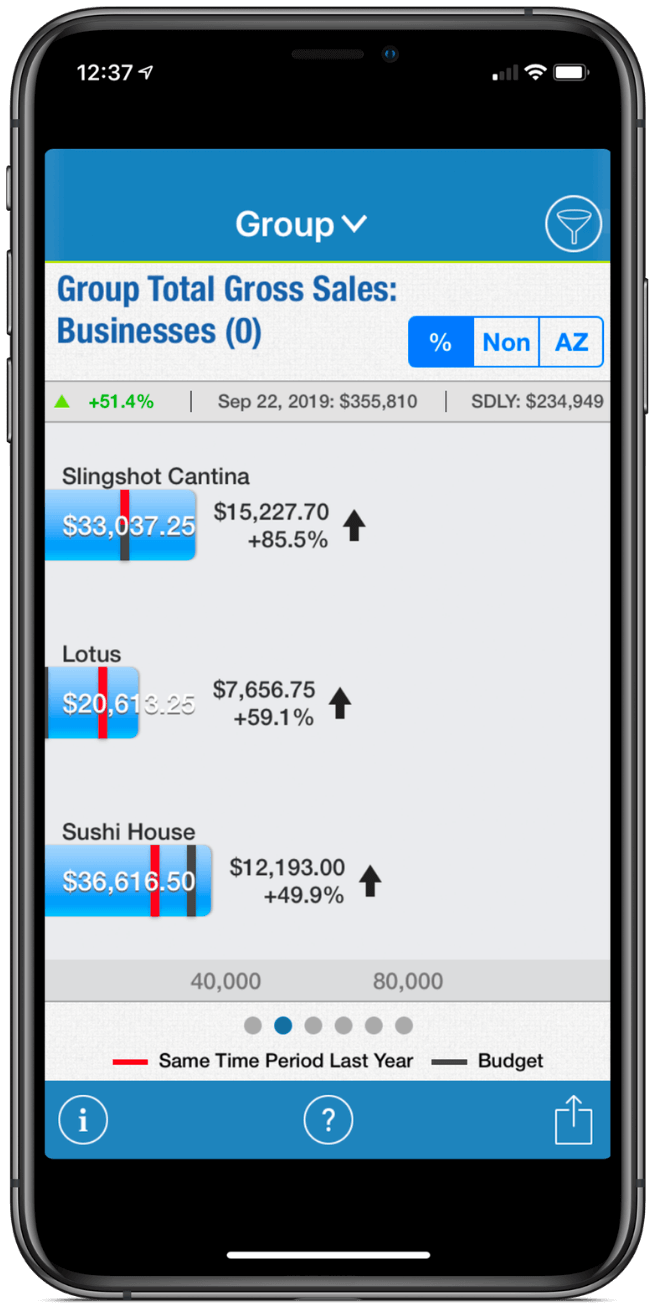This screenshot has width=656, height=1306.
Task: Open the info icon
Action: click(83, 1120)
